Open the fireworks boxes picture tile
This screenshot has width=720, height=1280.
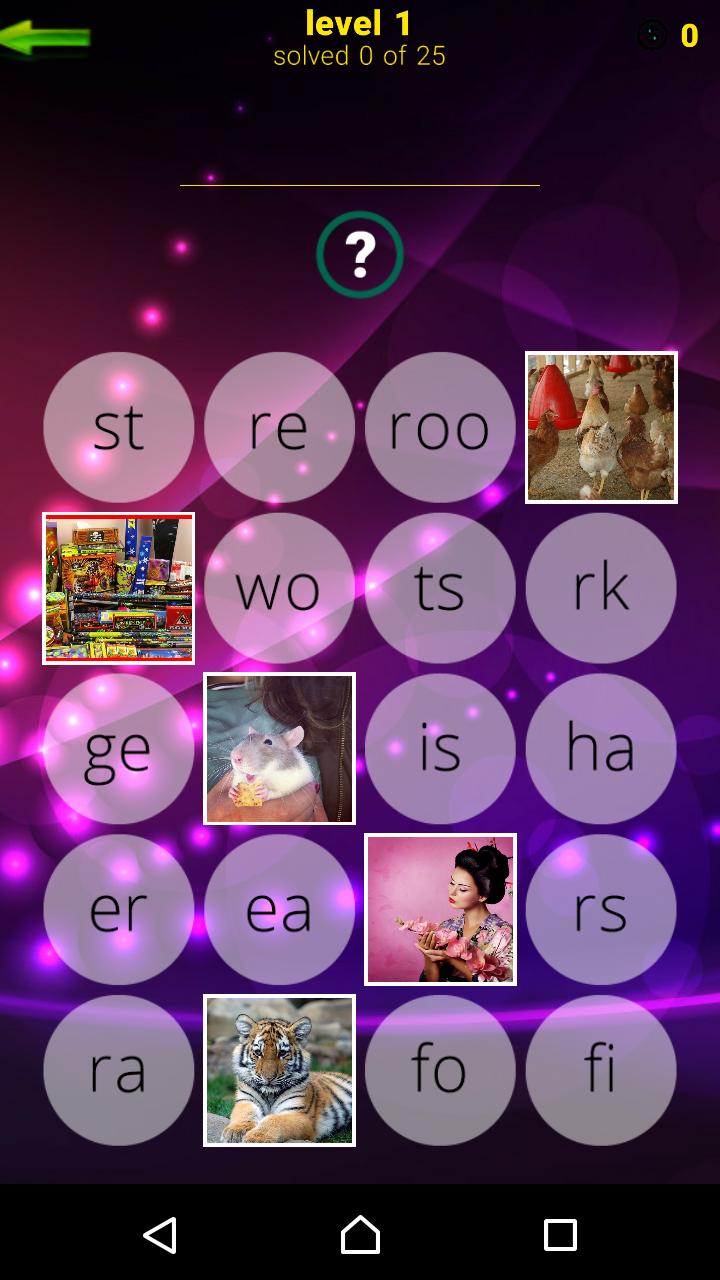click(119, 588)
